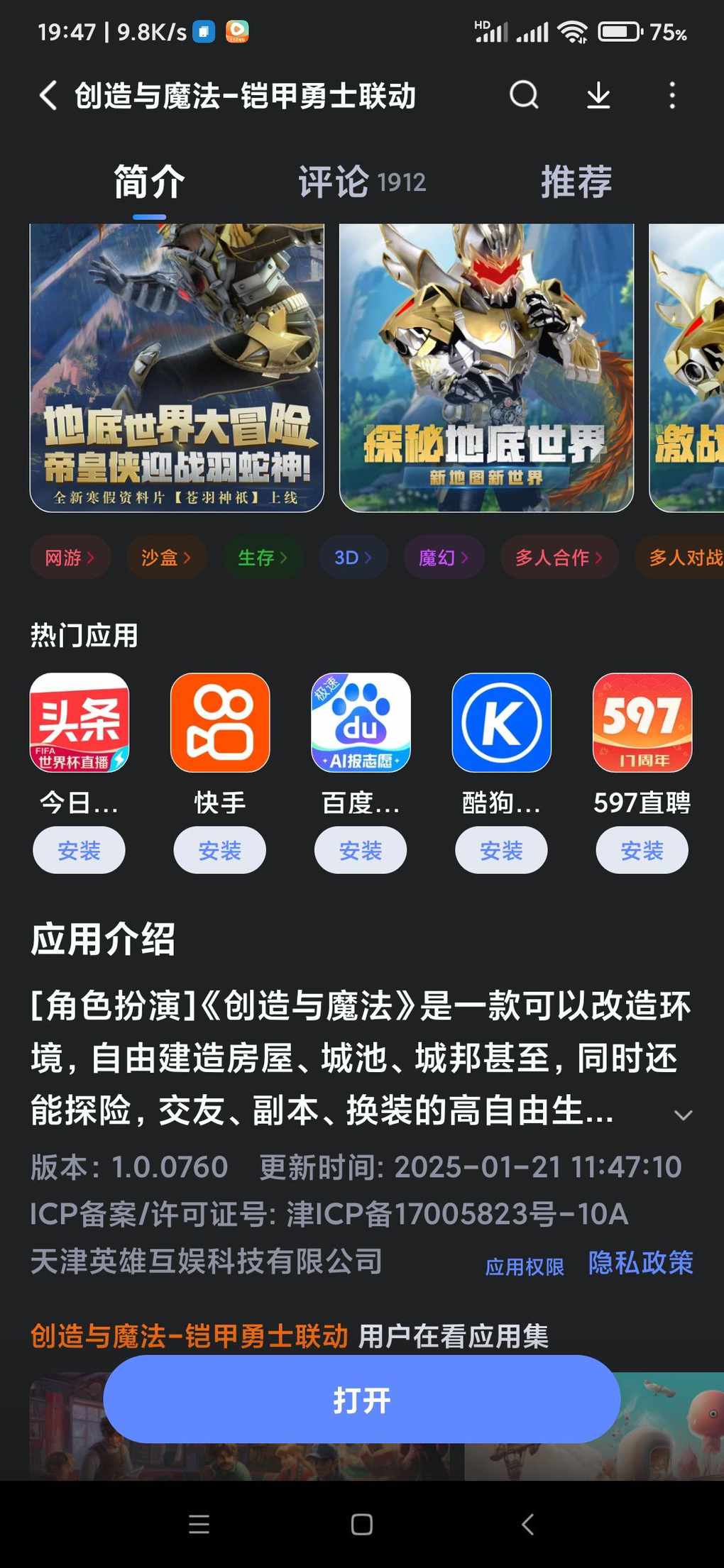The height and width of the screenshot is (1568, 724).
Task: Open the 探秘地底世界 screenshot
Action: (x=486, y=368)
